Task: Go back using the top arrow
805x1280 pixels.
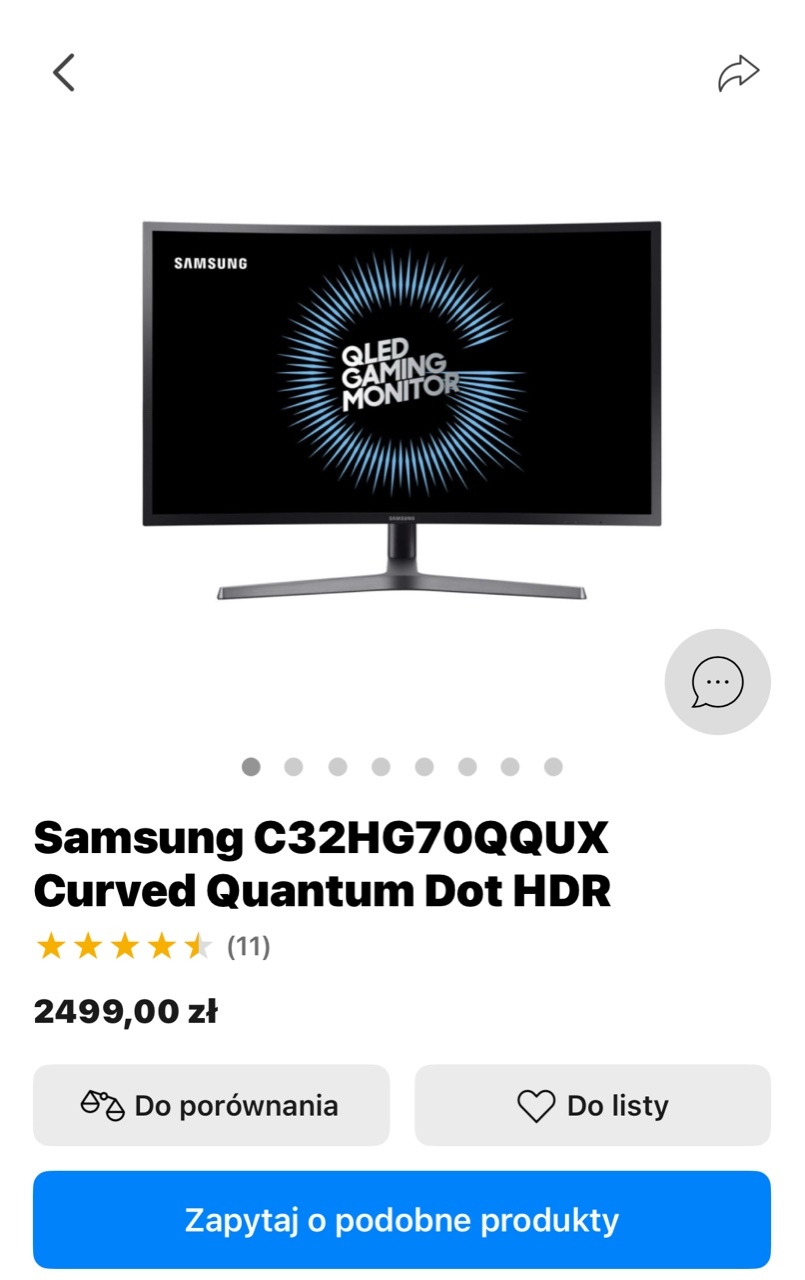Action: point(64,73)
